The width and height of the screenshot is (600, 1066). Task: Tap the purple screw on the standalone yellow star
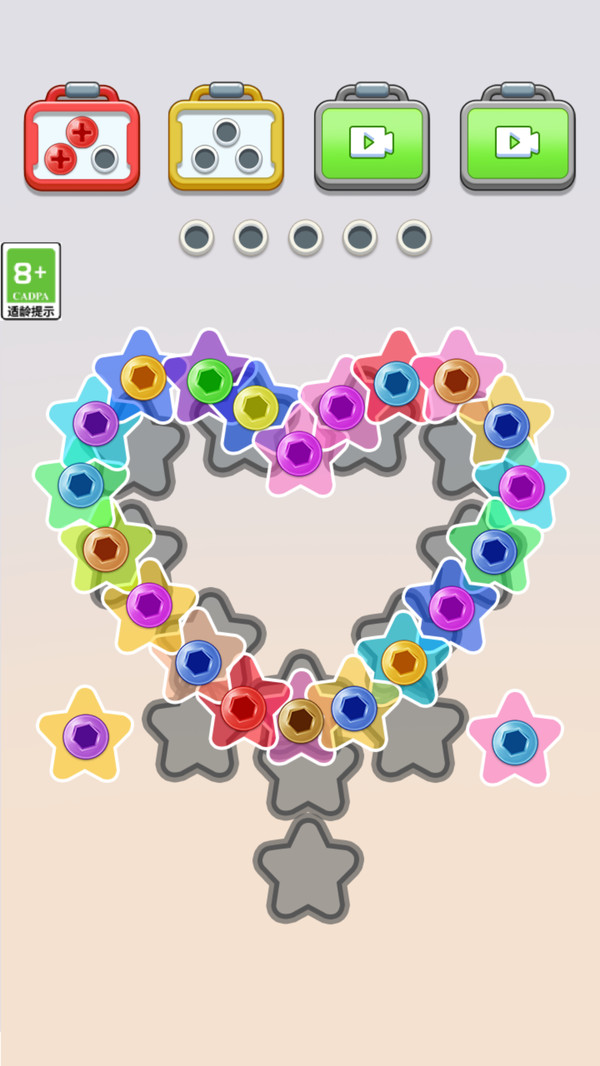(x=86, y=737)
